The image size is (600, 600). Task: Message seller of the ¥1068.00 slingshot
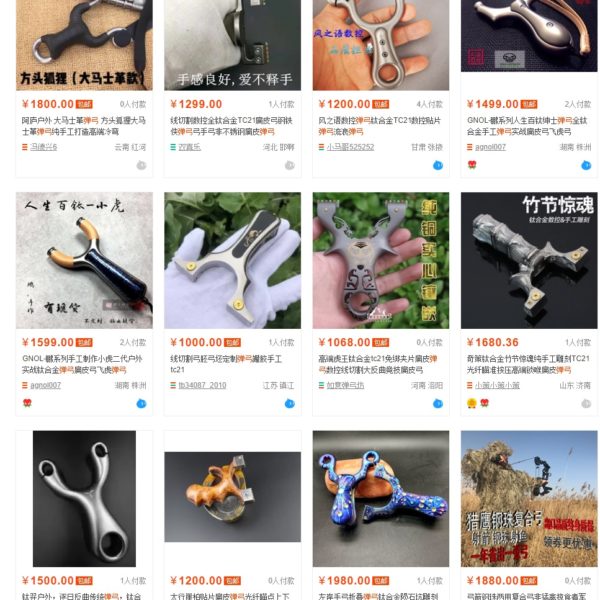click(x=437, y=403)
